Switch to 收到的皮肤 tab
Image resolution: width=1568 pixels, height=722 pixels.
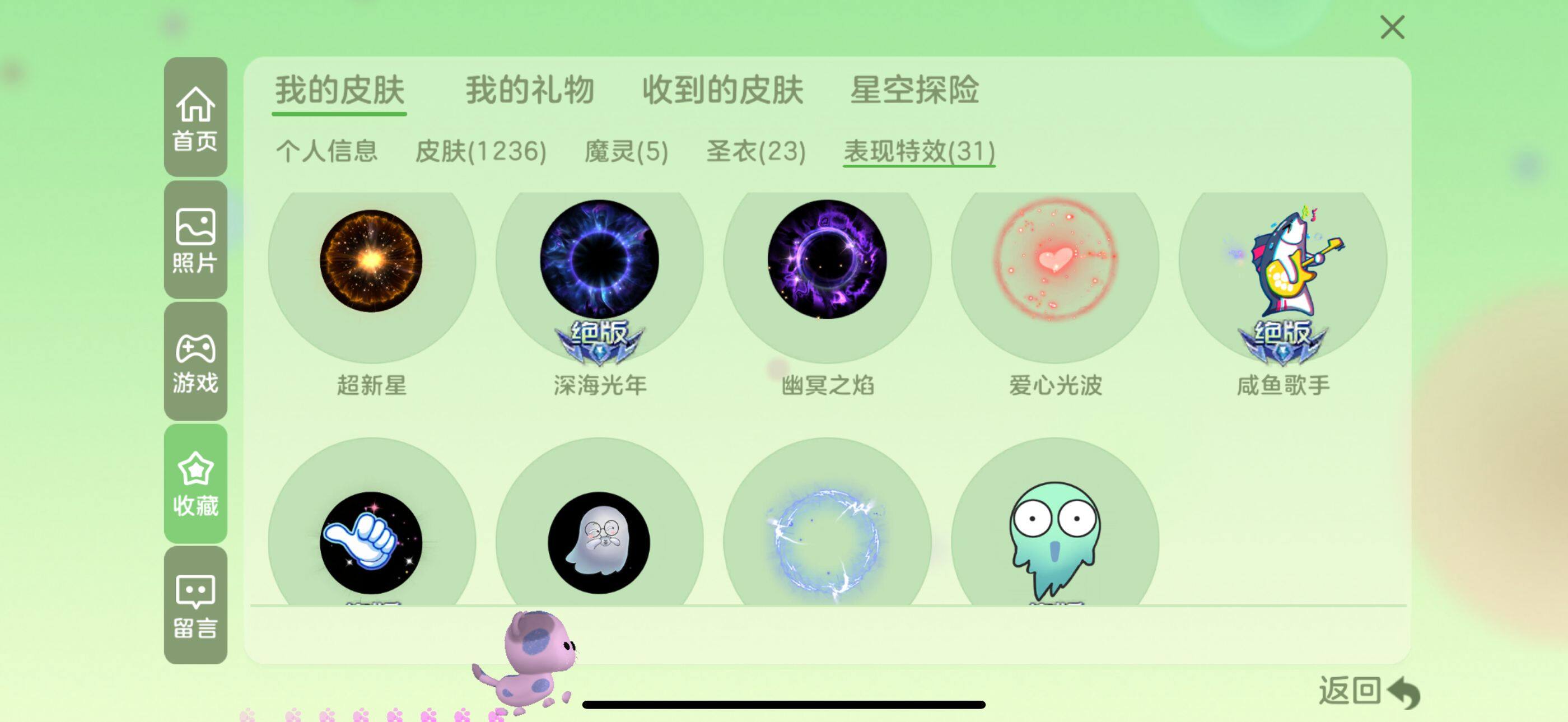tap(722, 91)
